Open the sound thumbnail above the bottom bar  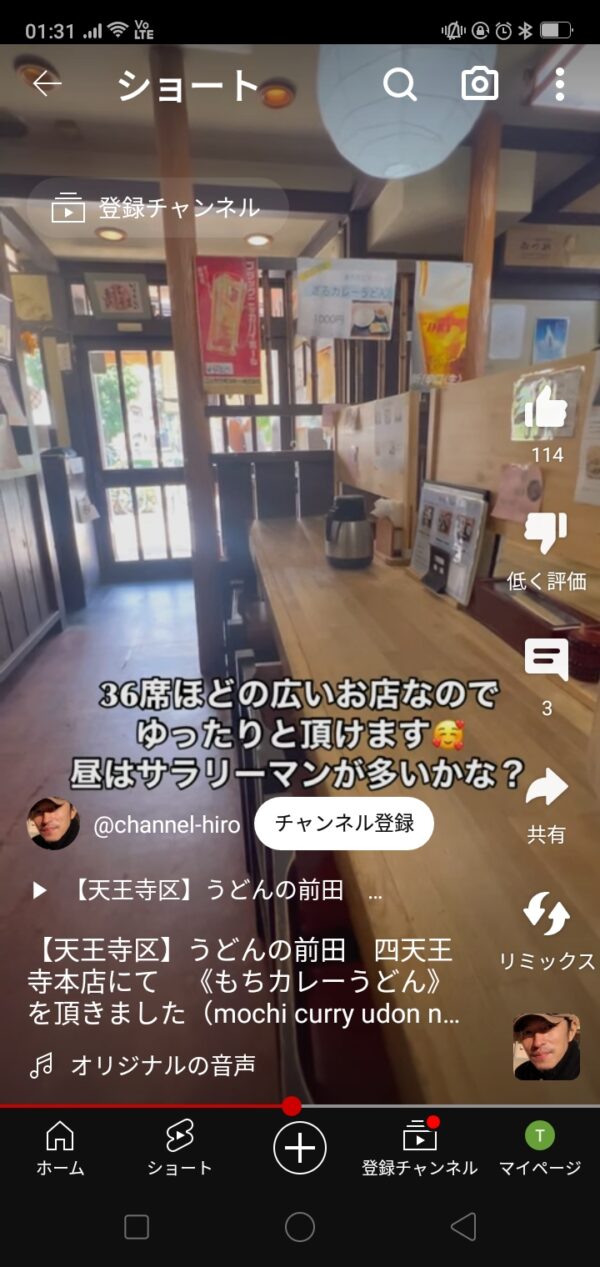[x=546, y=1047]
